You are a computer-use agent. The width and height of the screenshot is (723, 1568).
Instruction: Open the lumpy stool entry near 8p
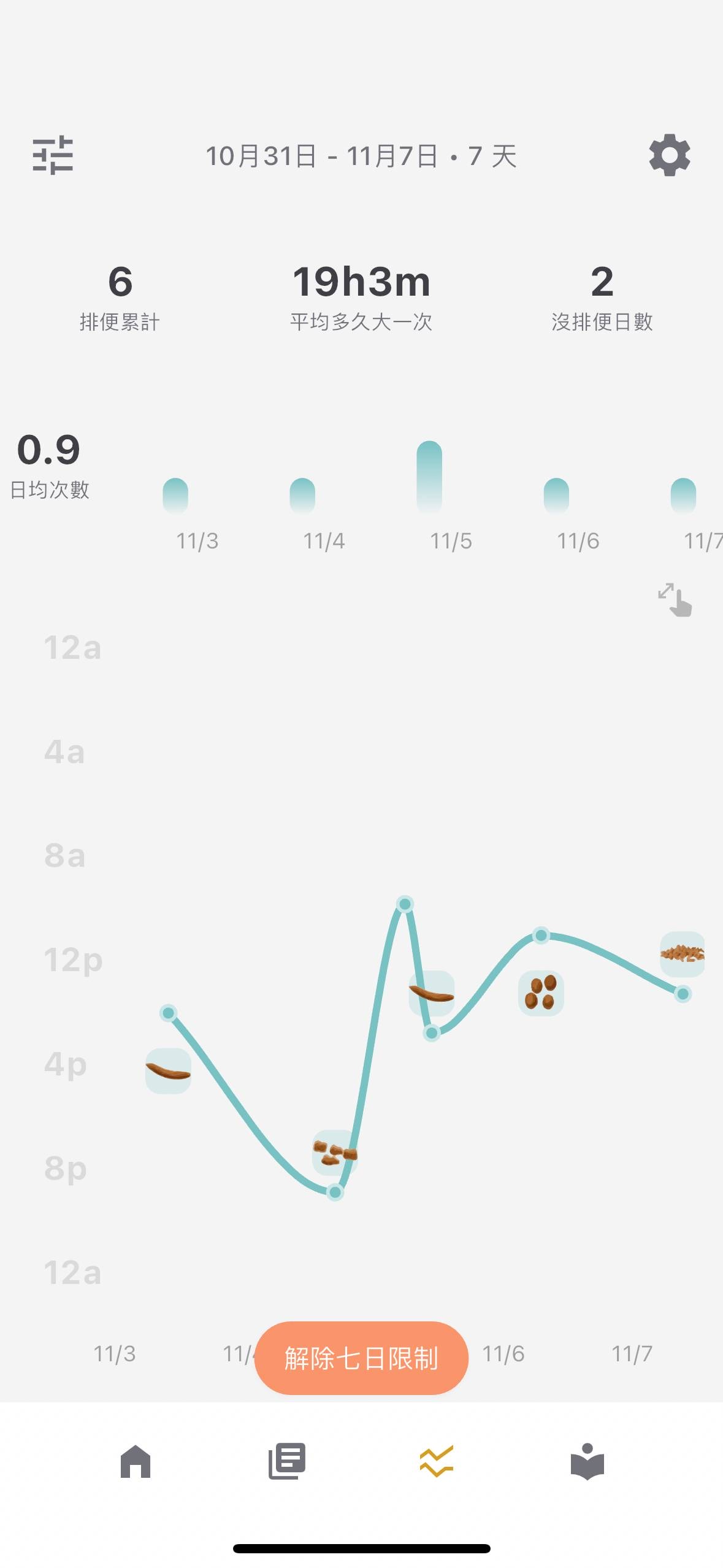point(335,1153)
